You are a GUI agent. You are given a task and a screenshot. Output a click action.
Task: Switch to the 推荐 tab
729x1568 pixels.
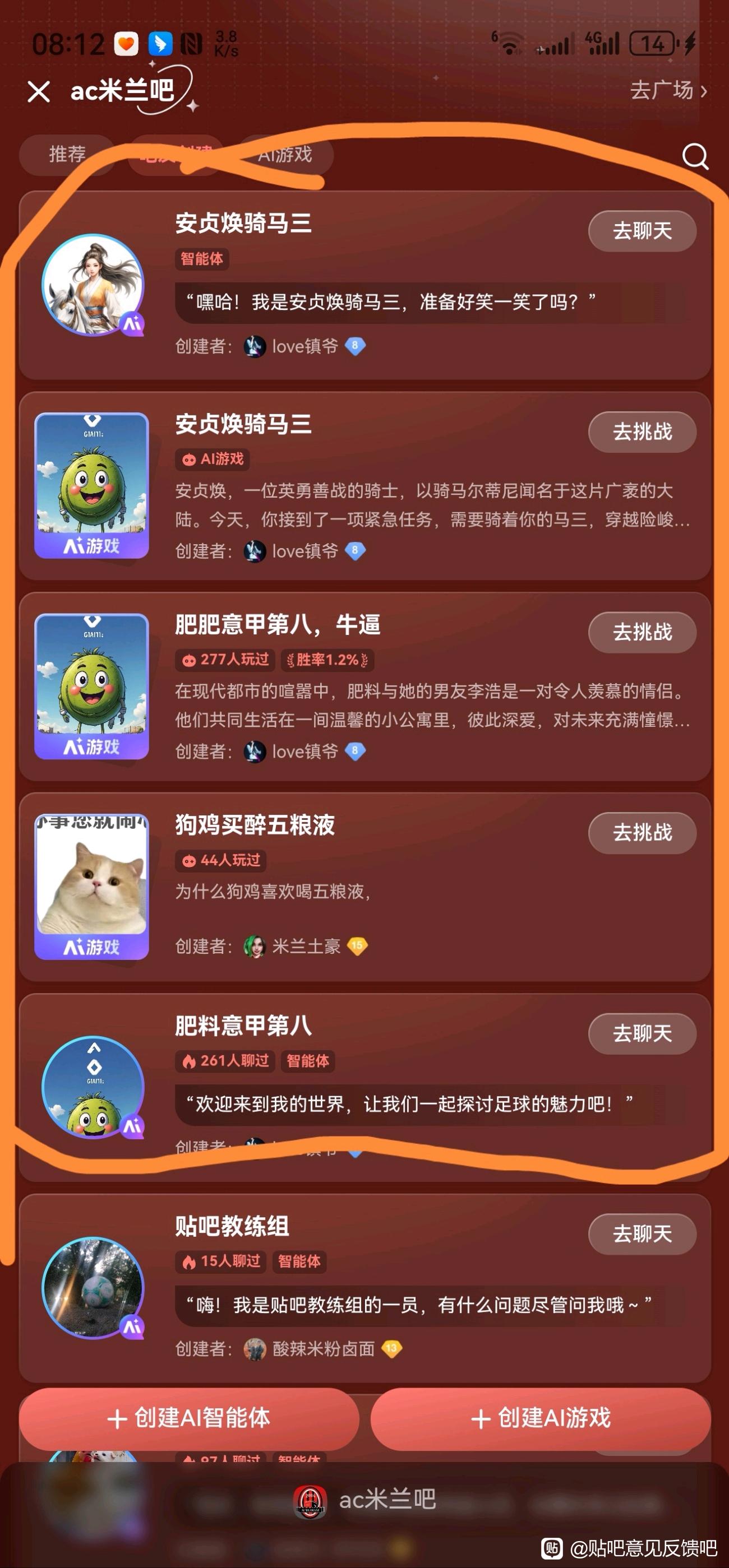click(67, 154)
